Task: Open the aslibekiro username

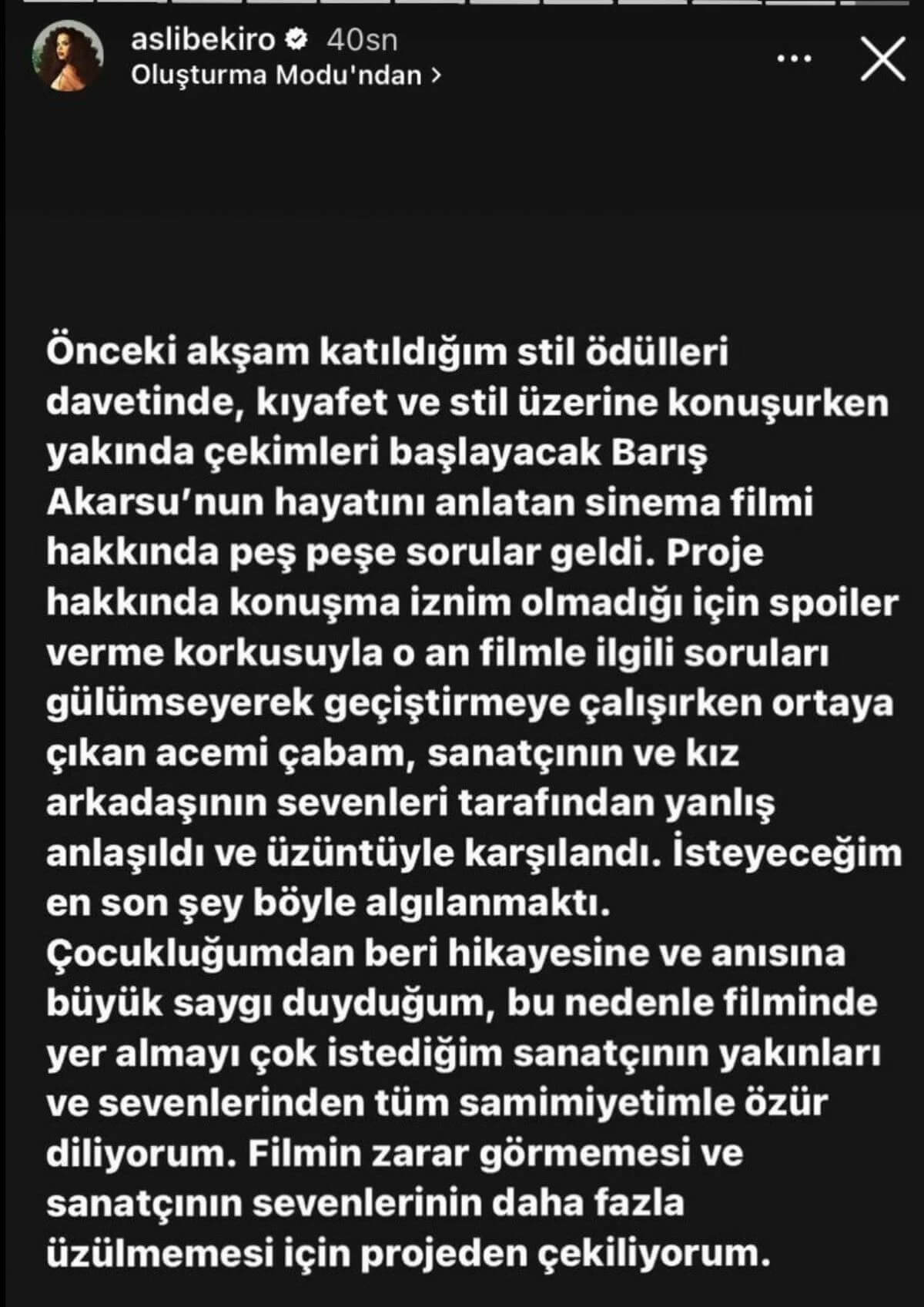Action: [203, 39]
